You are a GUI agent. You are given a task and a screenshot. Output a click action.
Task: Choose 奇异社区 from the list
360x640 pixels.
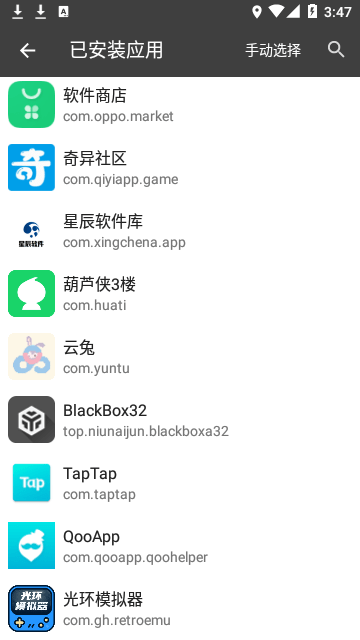click(x=180, y=167)
